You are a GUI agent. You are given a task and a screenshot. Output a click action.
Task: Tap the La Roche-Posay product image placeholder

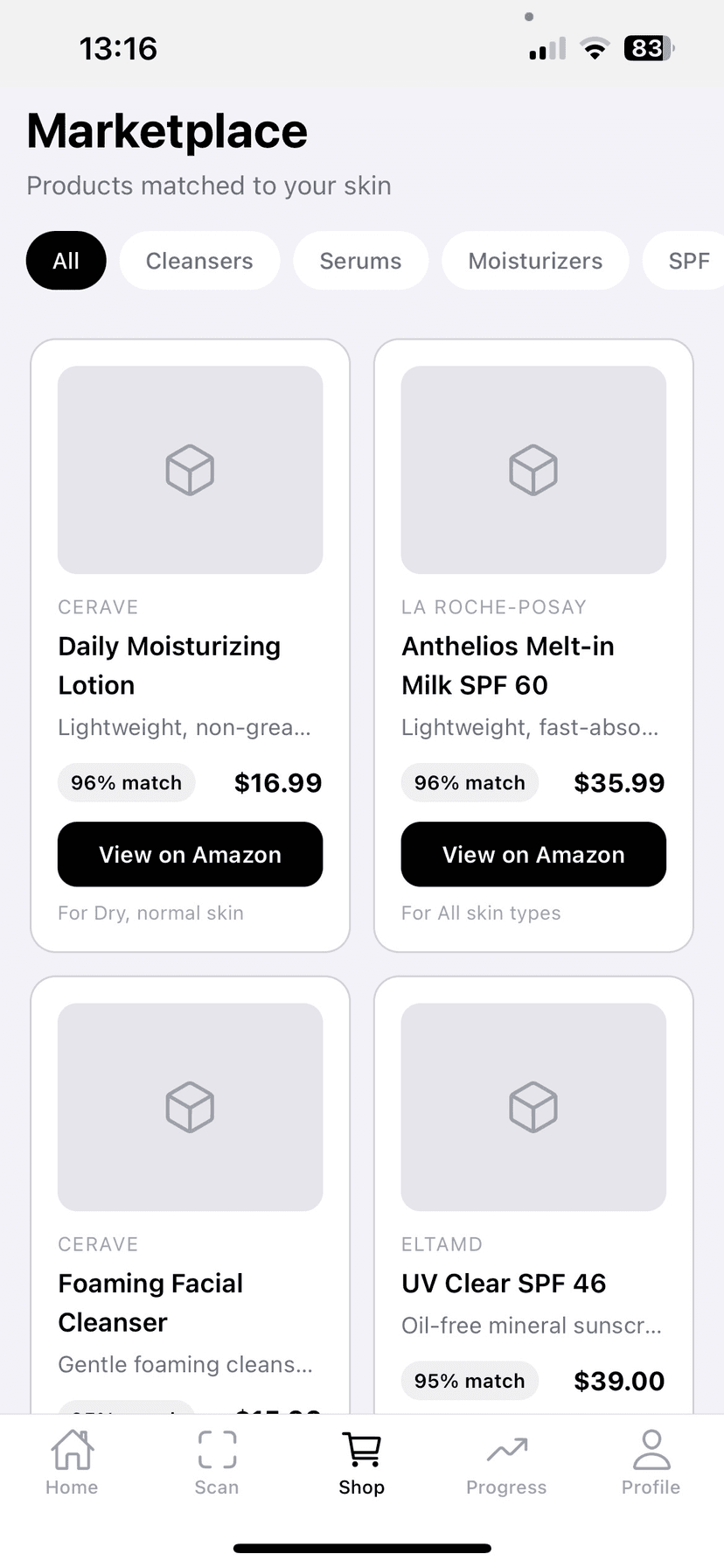pyautogui.click(x=533, y=470)
